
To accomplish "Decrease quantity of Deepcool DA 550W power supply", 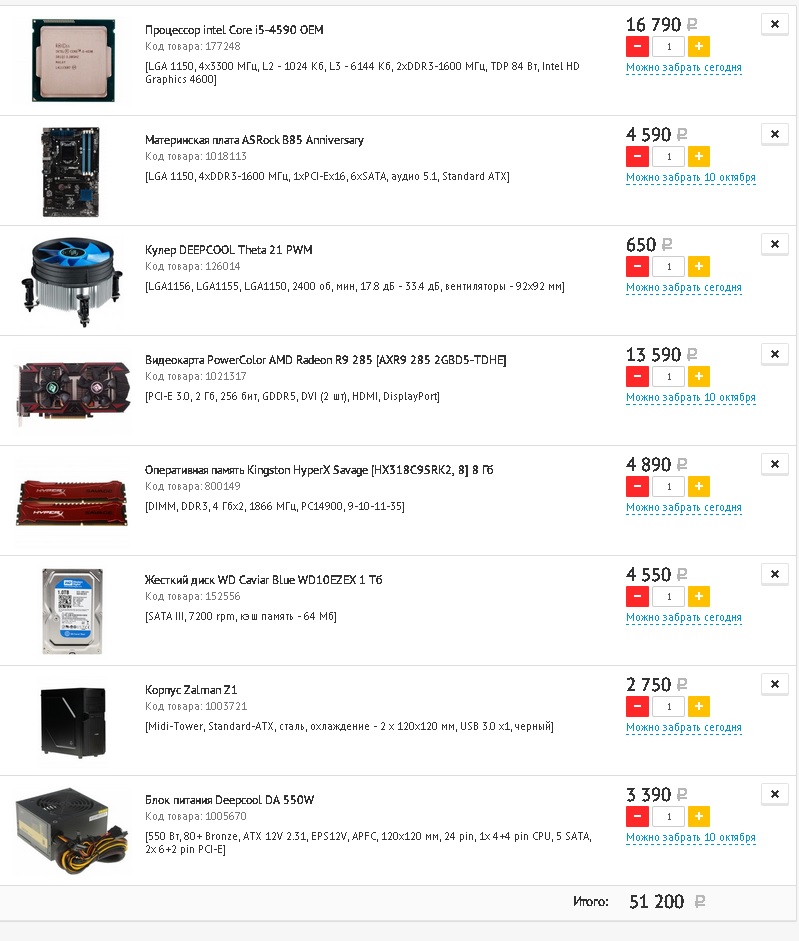I will pos(637,816).
